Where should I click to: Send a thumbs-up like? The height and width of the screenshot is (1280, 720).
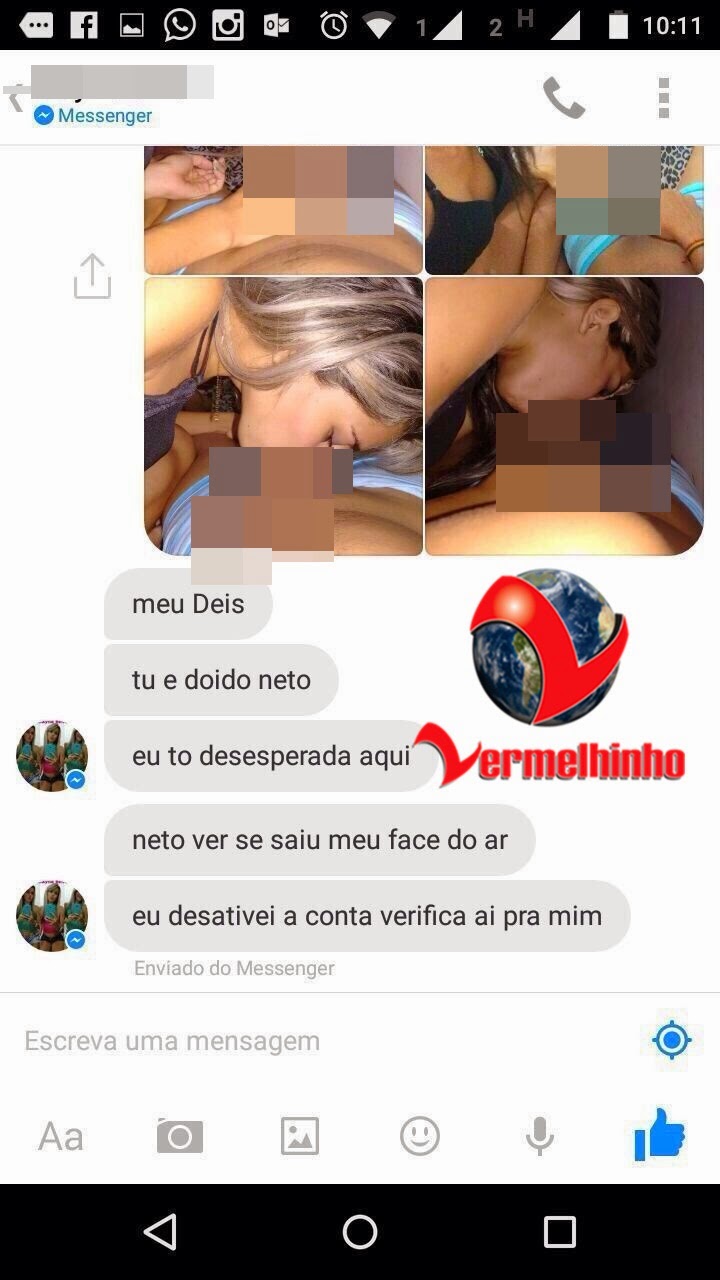point(660,1134)
